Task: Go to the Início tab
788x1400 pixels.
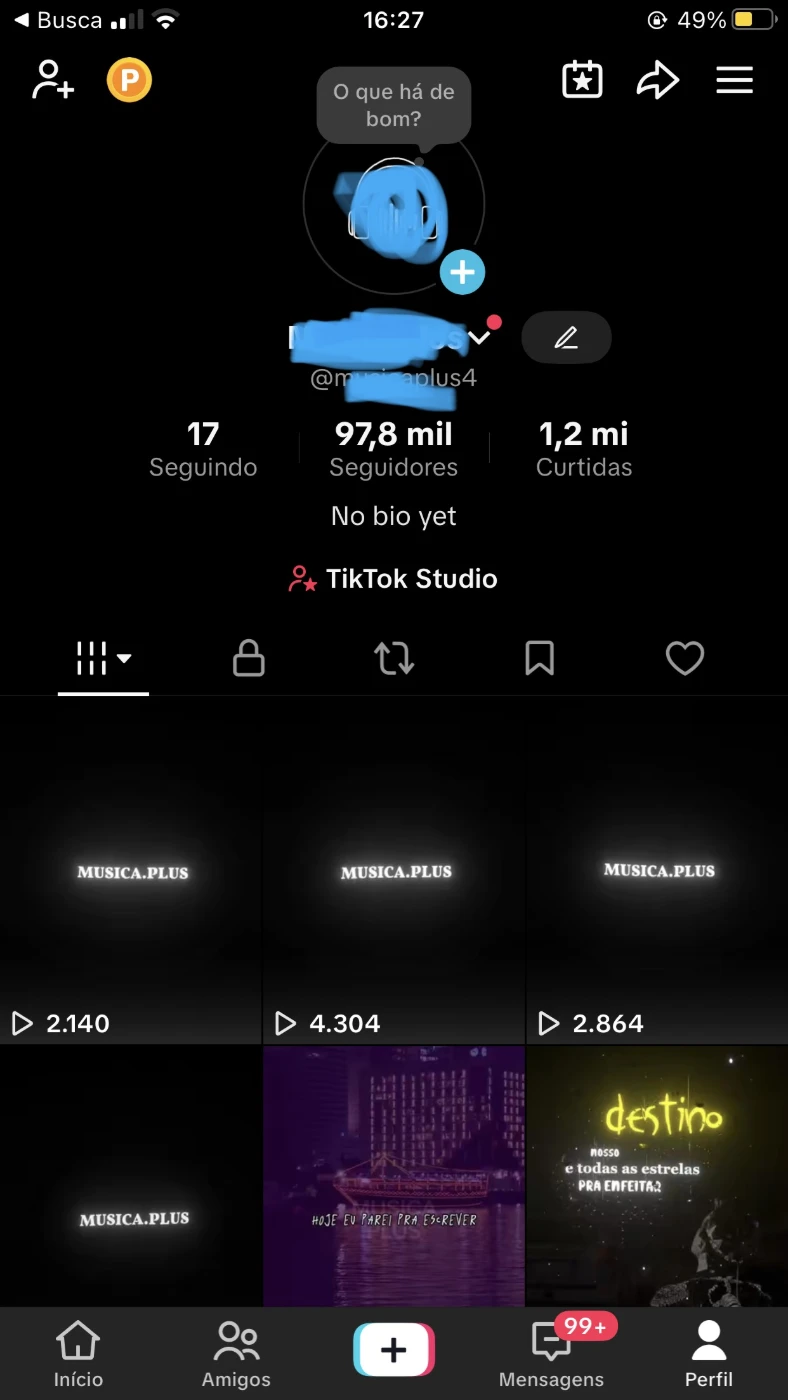Action: click(78, 1354)
